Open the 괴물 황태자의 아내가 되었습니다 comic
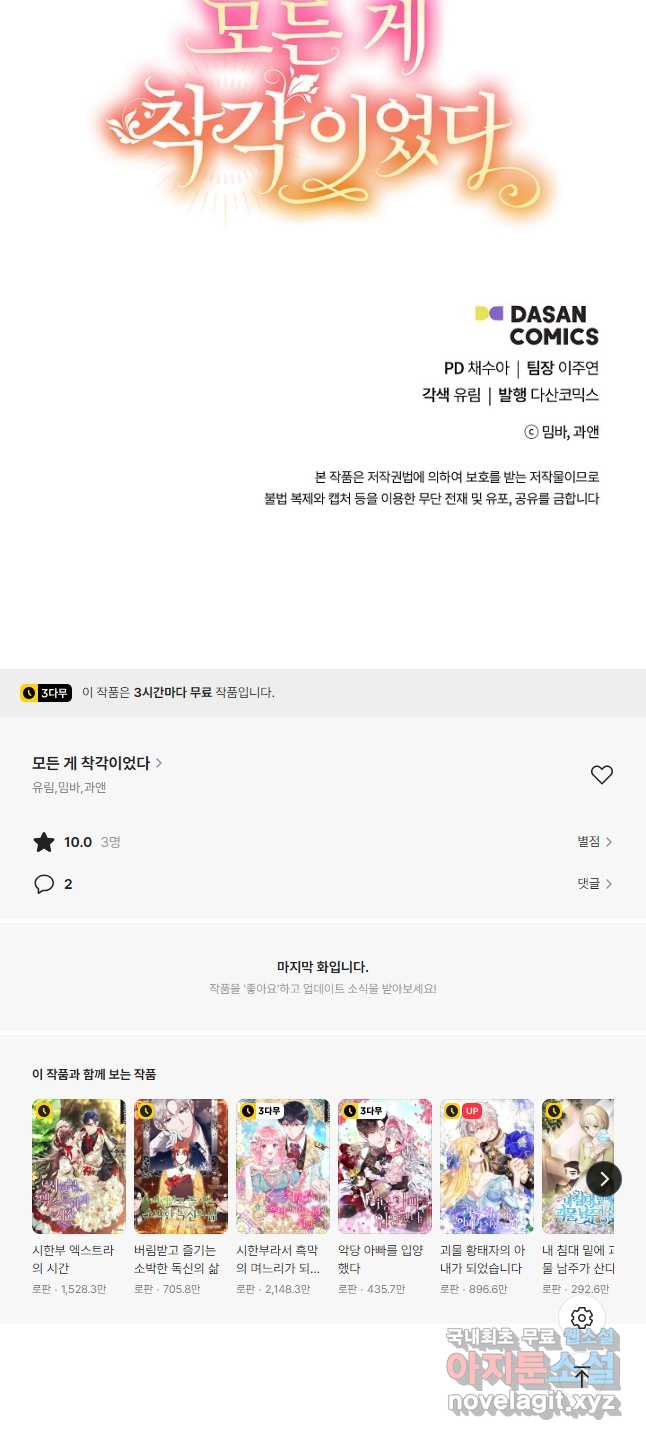The height and width of the screenshot is (1440, 646). pyautogui.click(x=487, y=1197)
